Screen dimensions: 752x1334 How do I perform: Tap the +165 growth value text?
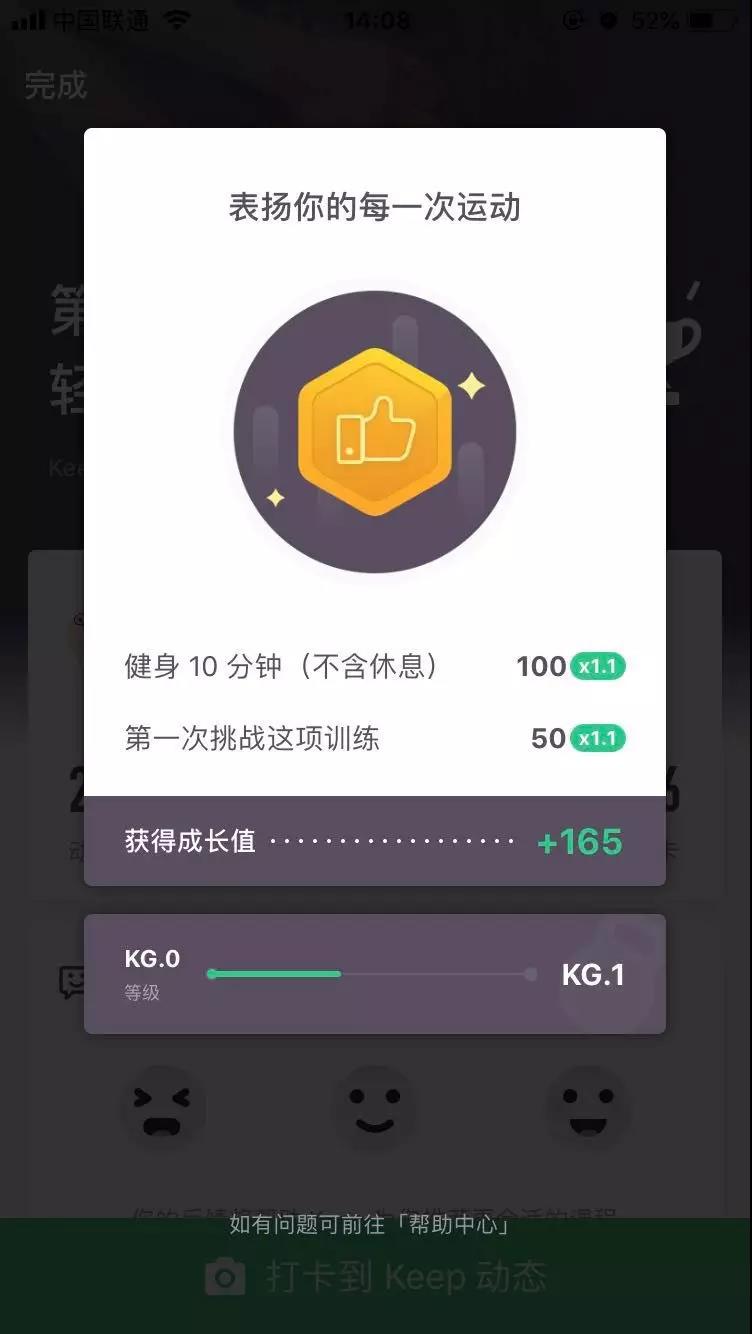point(580,841)
